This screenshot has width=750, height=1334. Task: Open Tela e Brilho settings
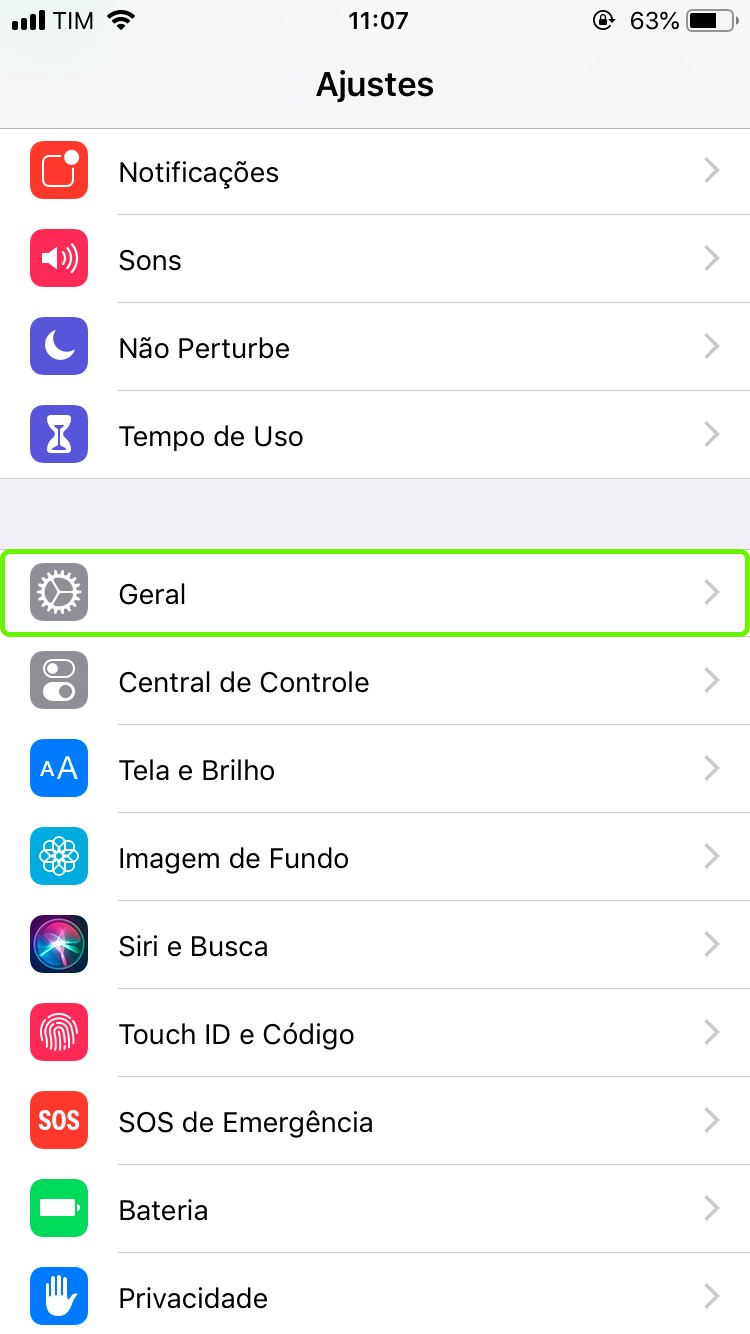[375, 770]
